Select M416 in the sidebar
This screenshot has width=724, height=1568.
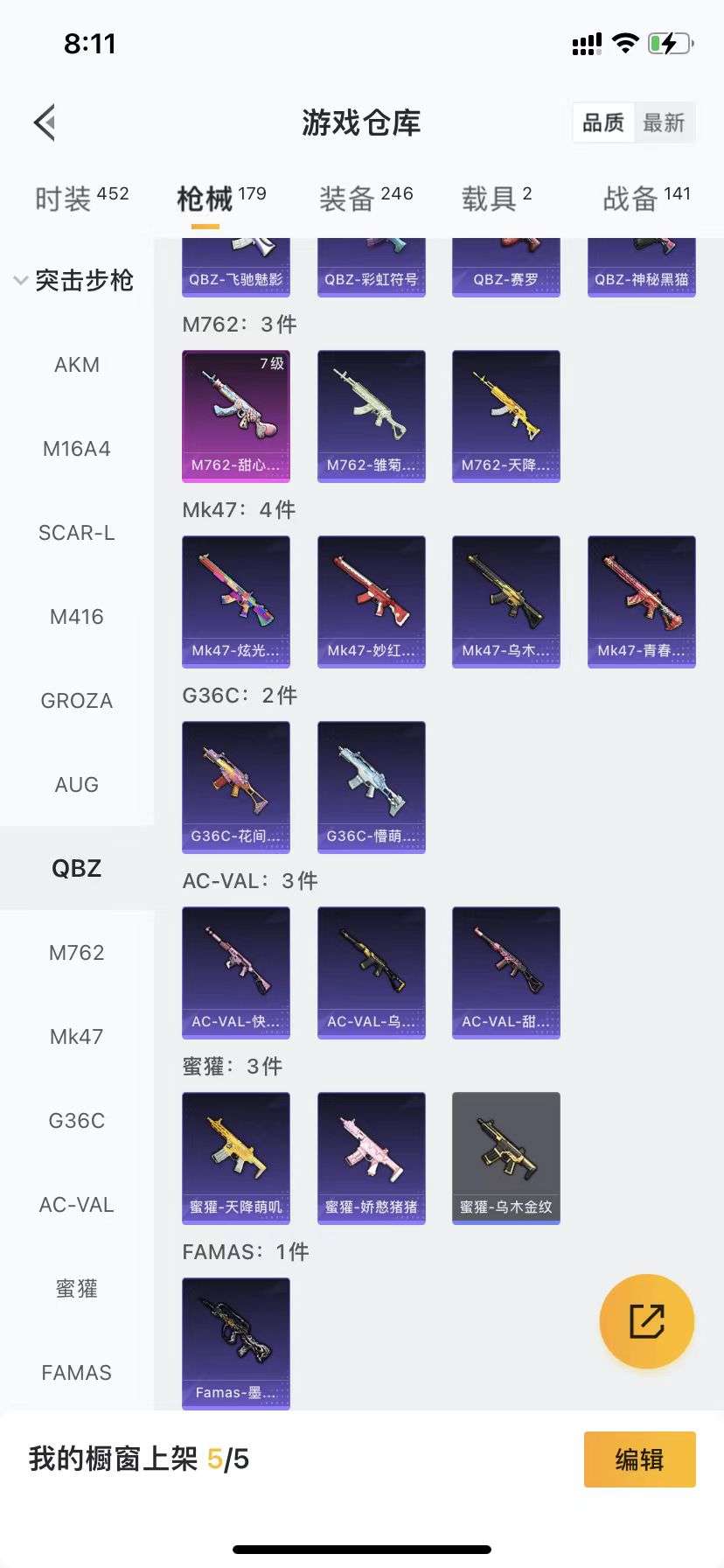(x=77, y=617)
